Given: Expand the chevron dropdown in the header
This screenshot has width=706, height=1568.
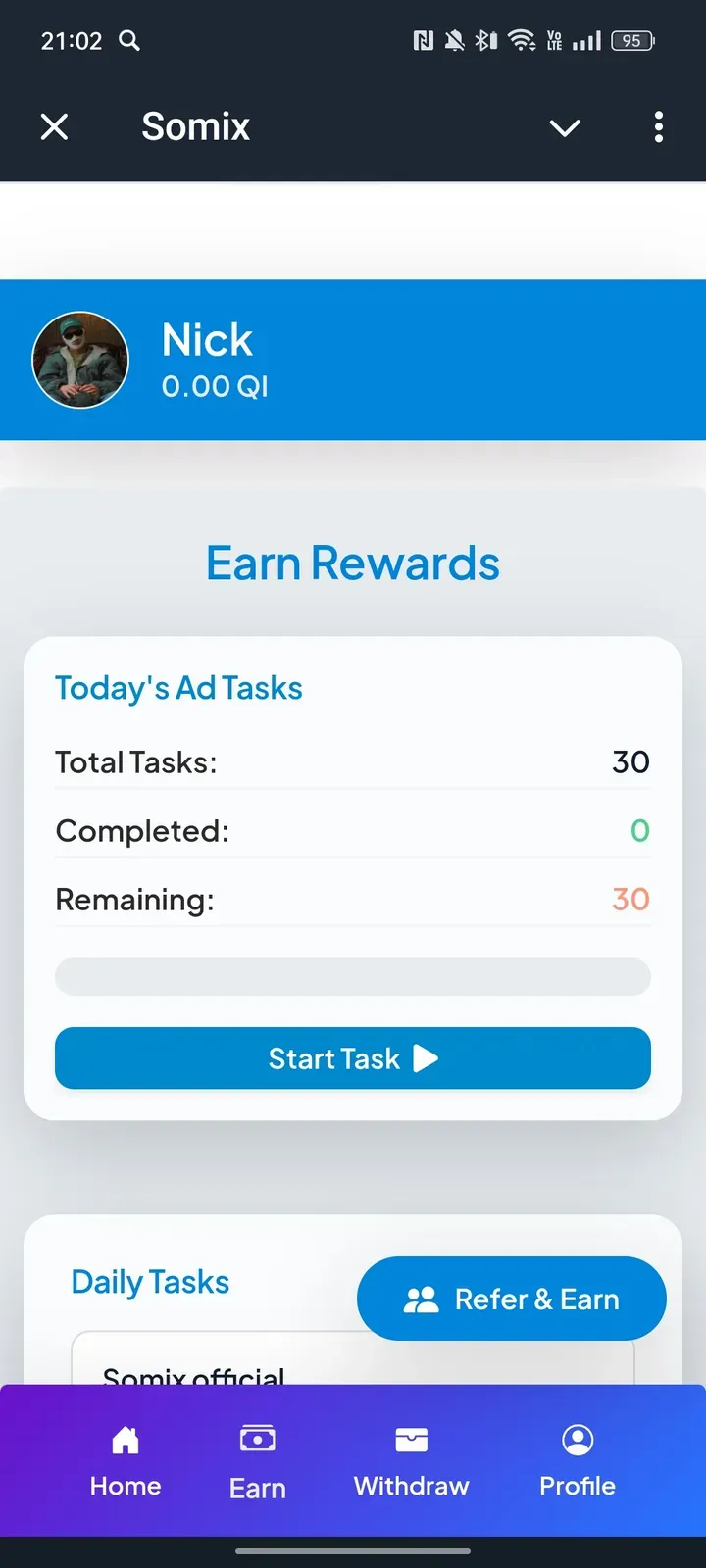Looking at the screenshot, I should 565,127.
